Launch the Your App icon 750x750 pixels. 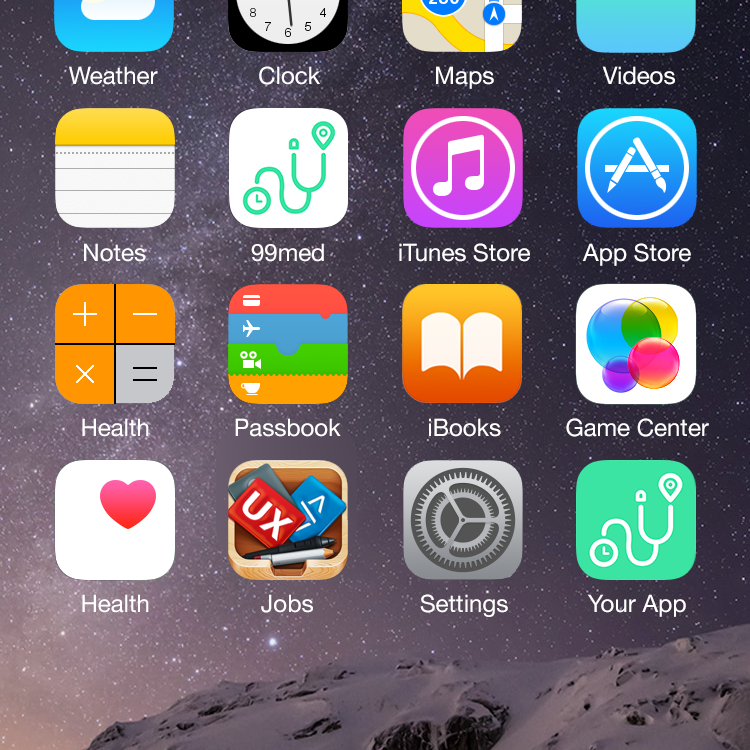point(636,520)
